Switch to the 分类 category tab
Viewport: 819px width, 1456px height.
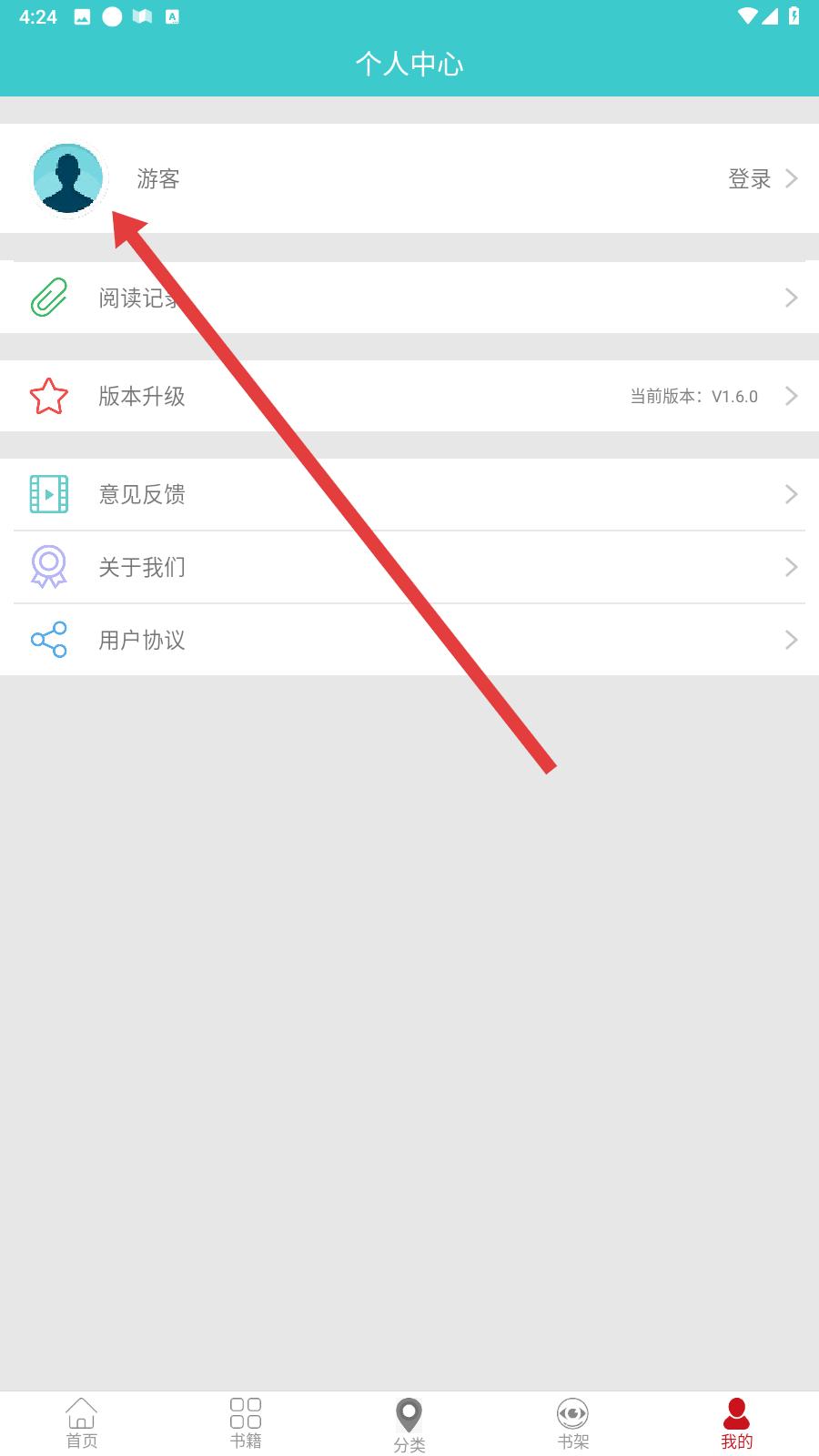pyautogui.click(x=409, y=1423)
